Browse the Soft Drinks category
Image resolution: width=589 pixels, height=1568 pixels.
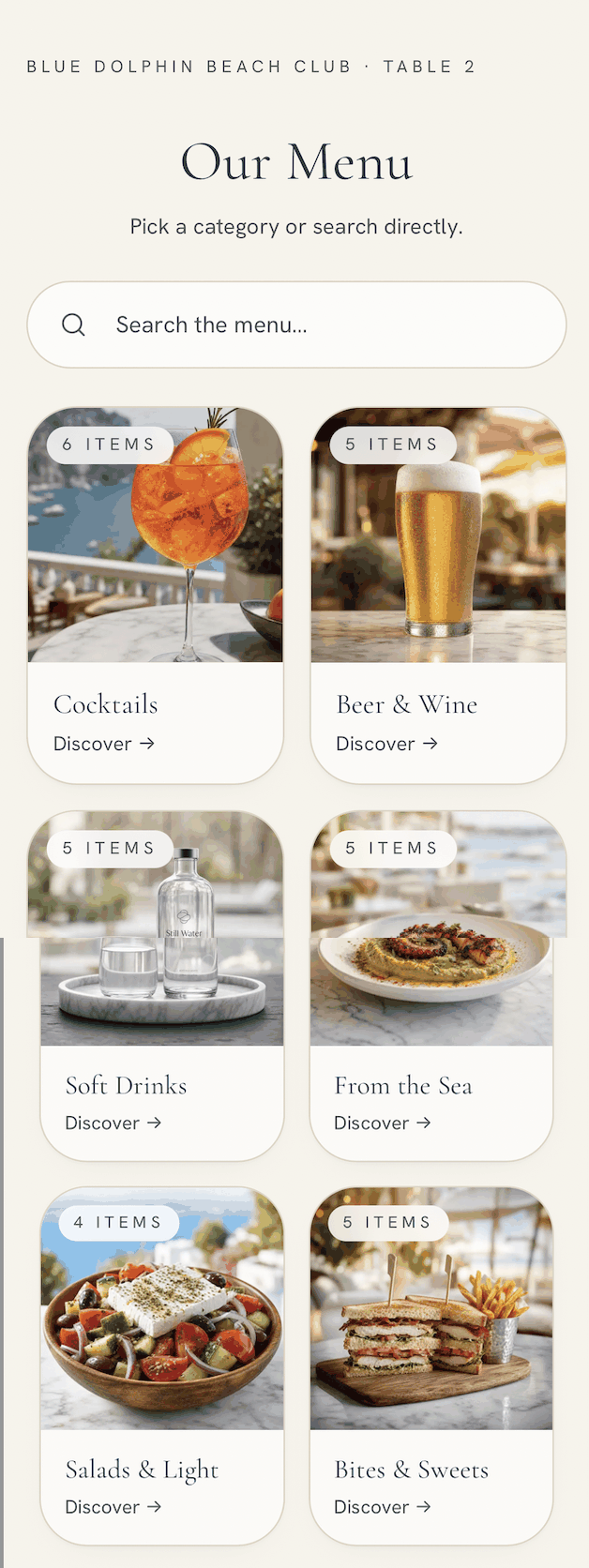point(161,986)
